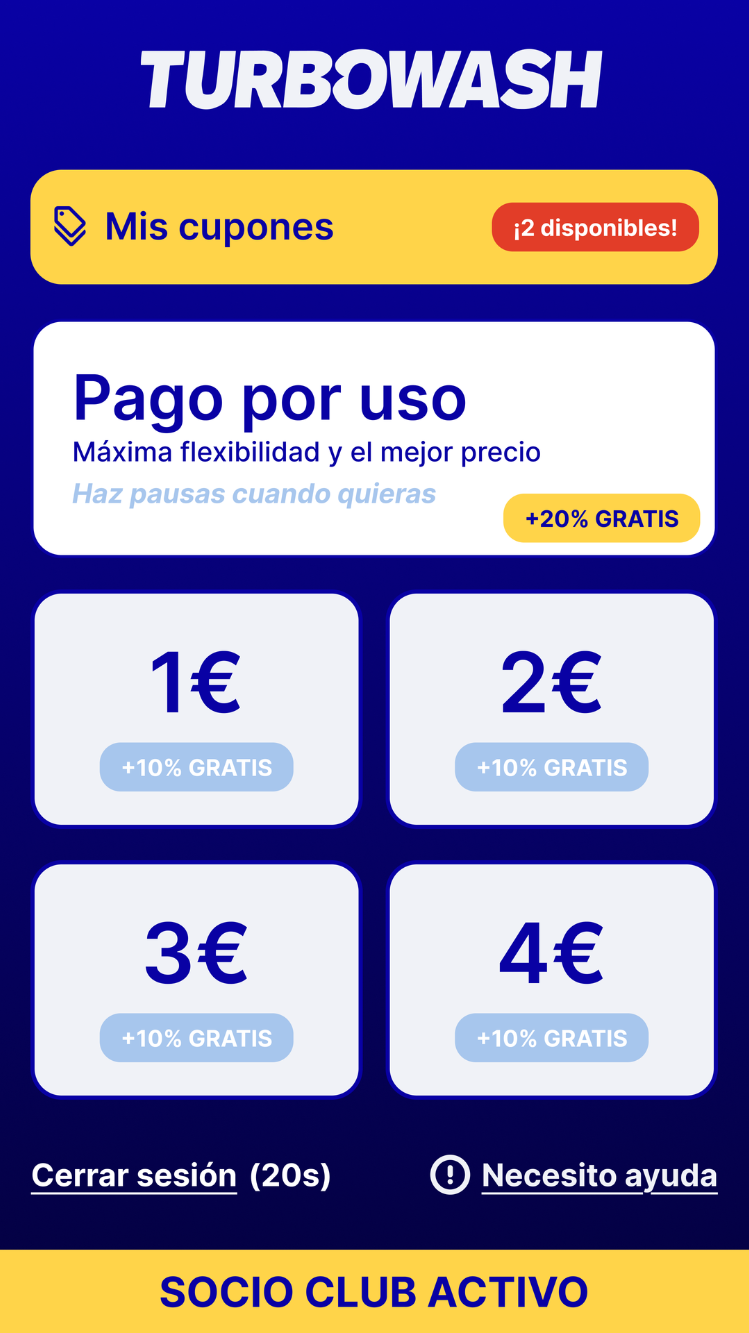Screen dimensions: 749x1333
Task: Open Mis cupones with 2 available
Action: click(x=374, y=227)
